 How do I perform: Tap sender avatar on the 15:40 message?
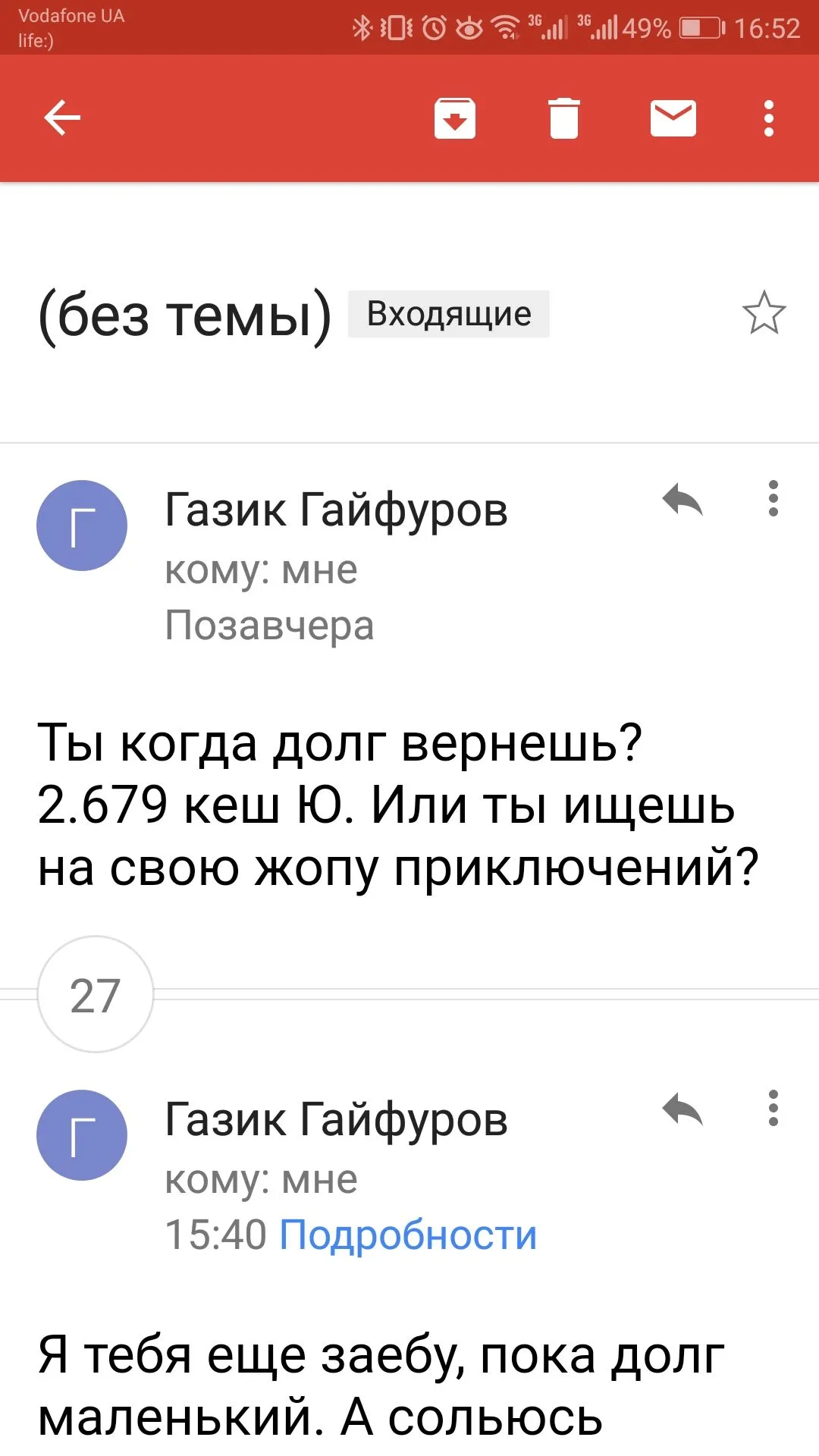click(x=82, y=1135)
